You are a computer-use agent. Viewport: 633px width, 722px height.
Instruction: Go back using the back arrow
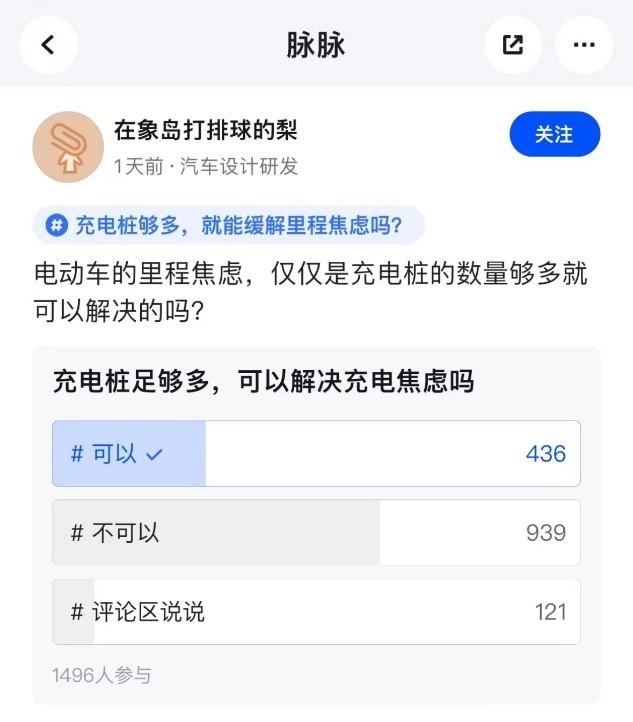coord(48,45)
